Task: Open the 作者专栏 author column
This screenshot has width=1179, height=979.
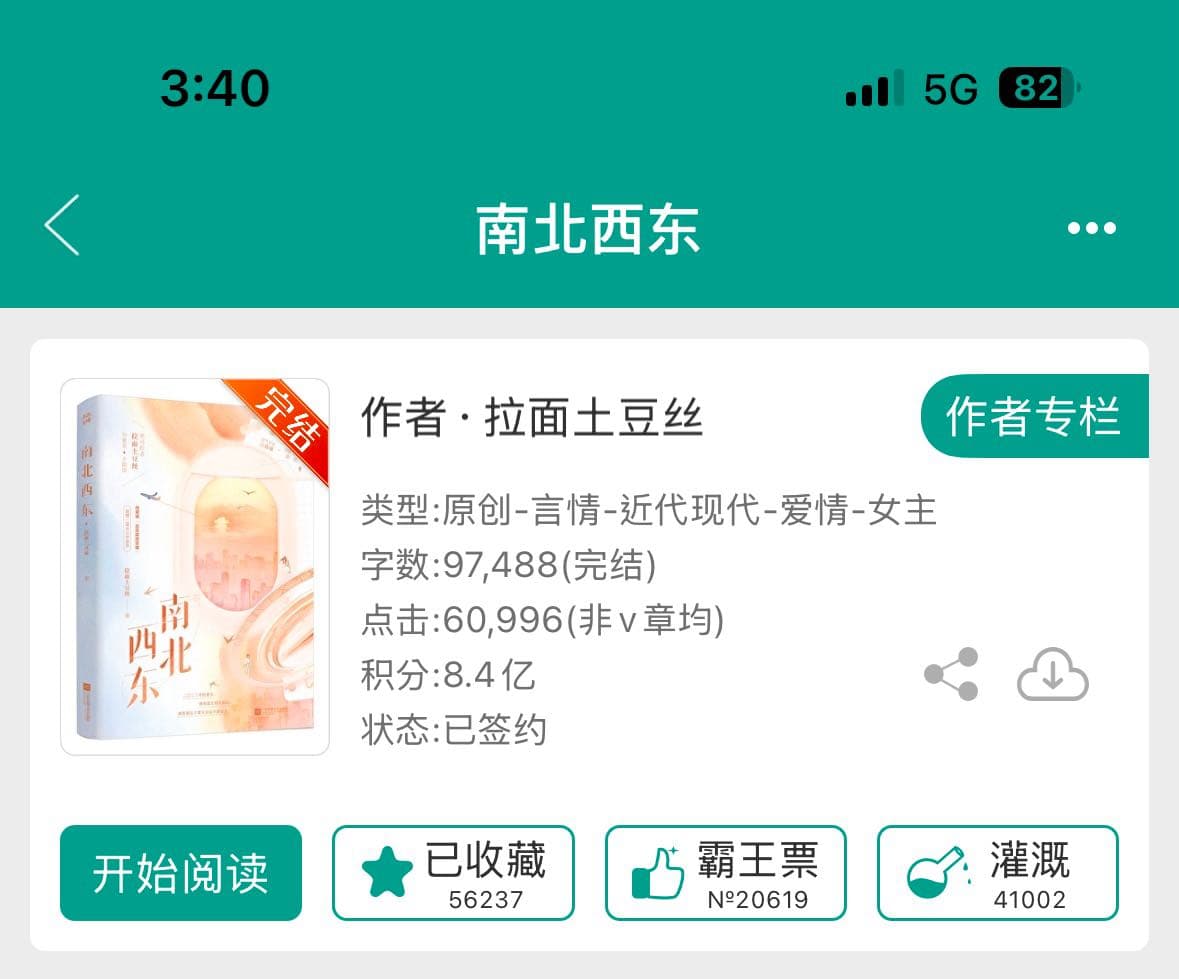Action: tap(1034, 416)
